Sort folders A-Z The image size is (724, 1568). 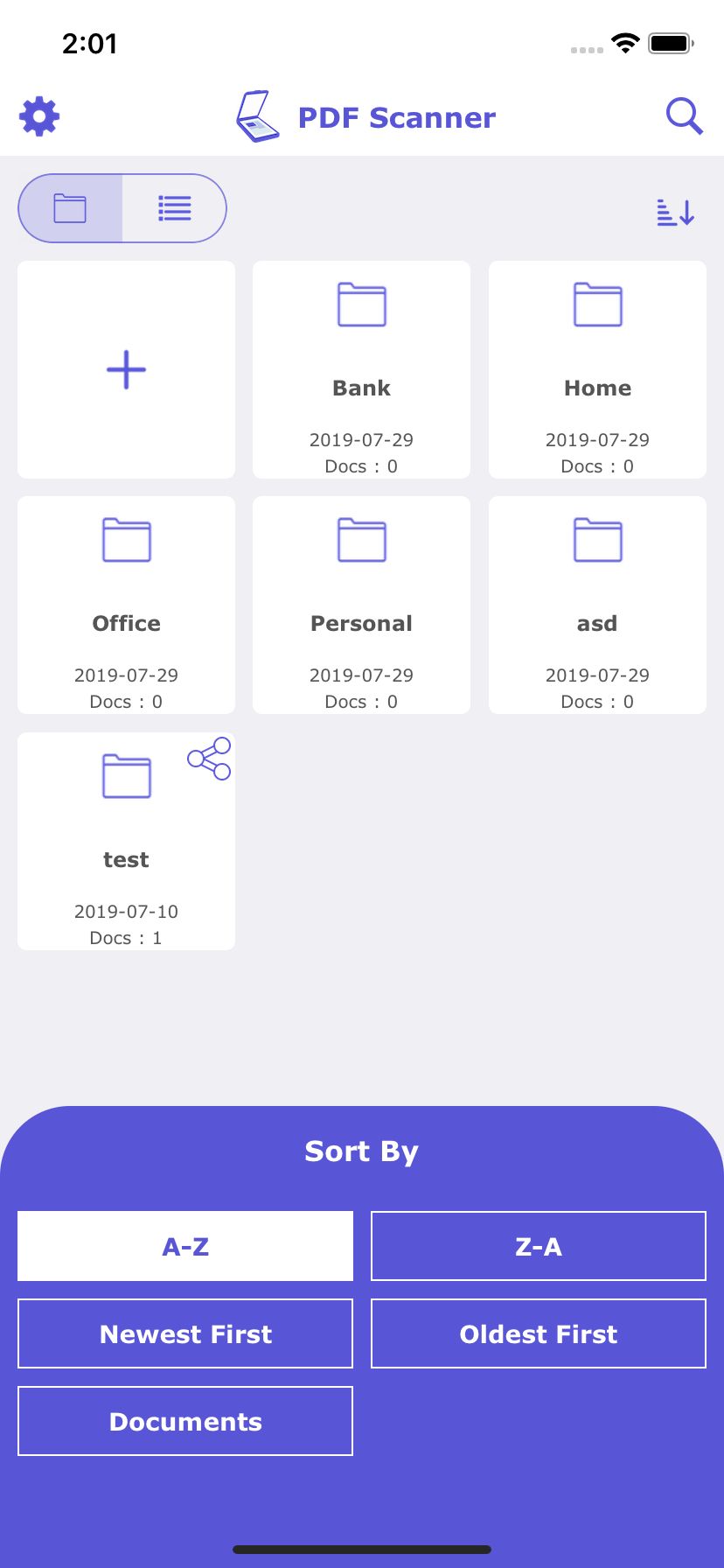(x=185, y=1246)
